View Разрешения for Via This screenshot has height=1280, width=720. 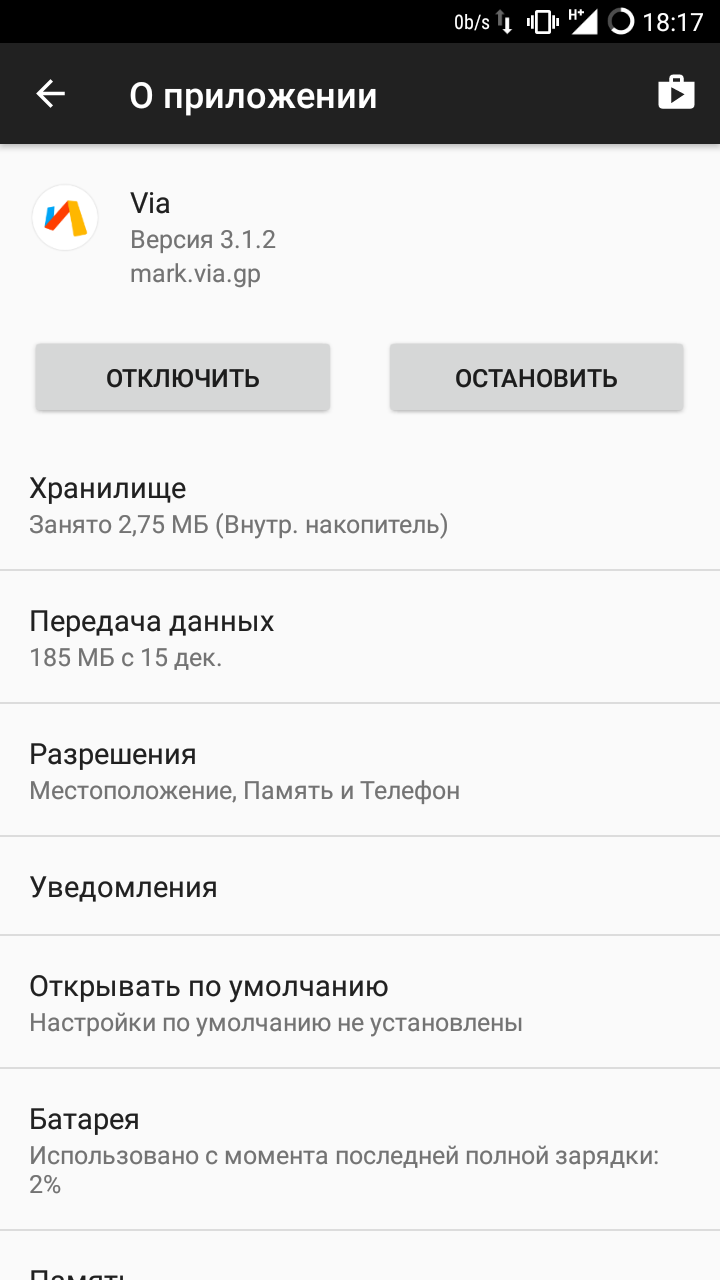(360, 771)
